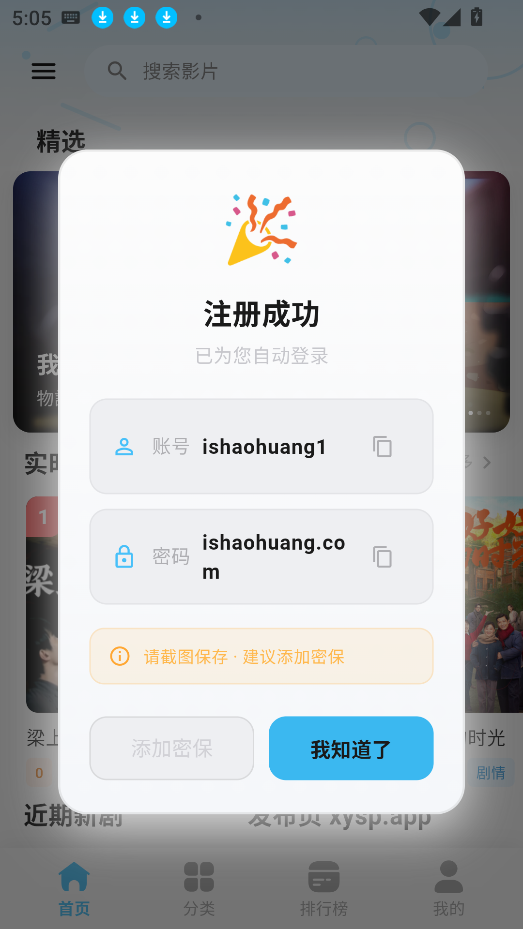Confirm with 我知道了 button
The image size is (523, 929).
click(x=351, y=748)
